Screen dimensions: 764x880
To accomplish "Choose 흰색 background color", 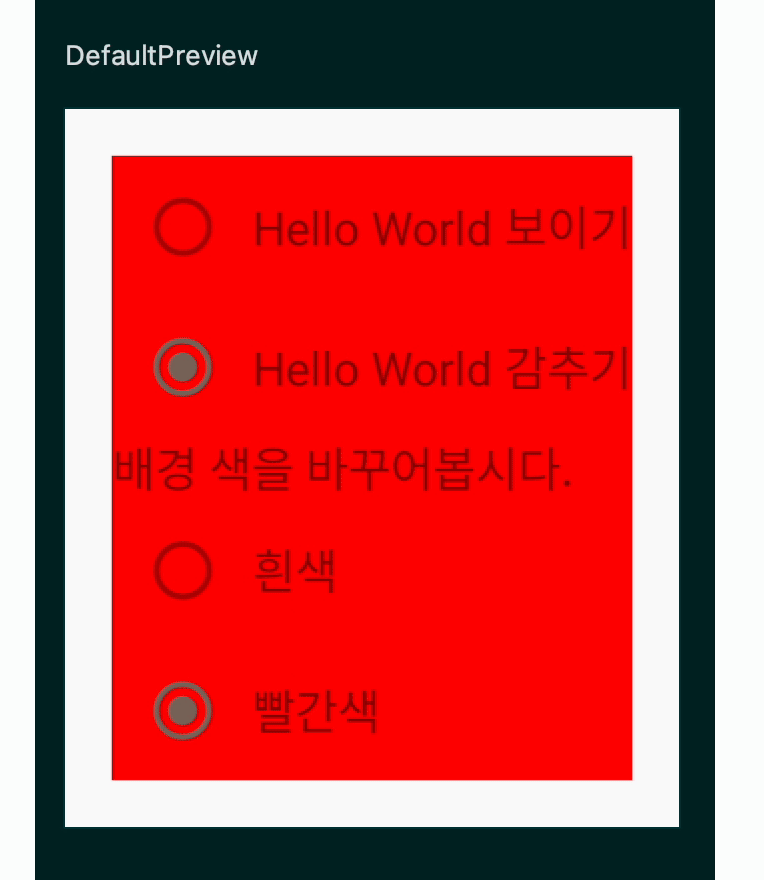I will [183, 570].
